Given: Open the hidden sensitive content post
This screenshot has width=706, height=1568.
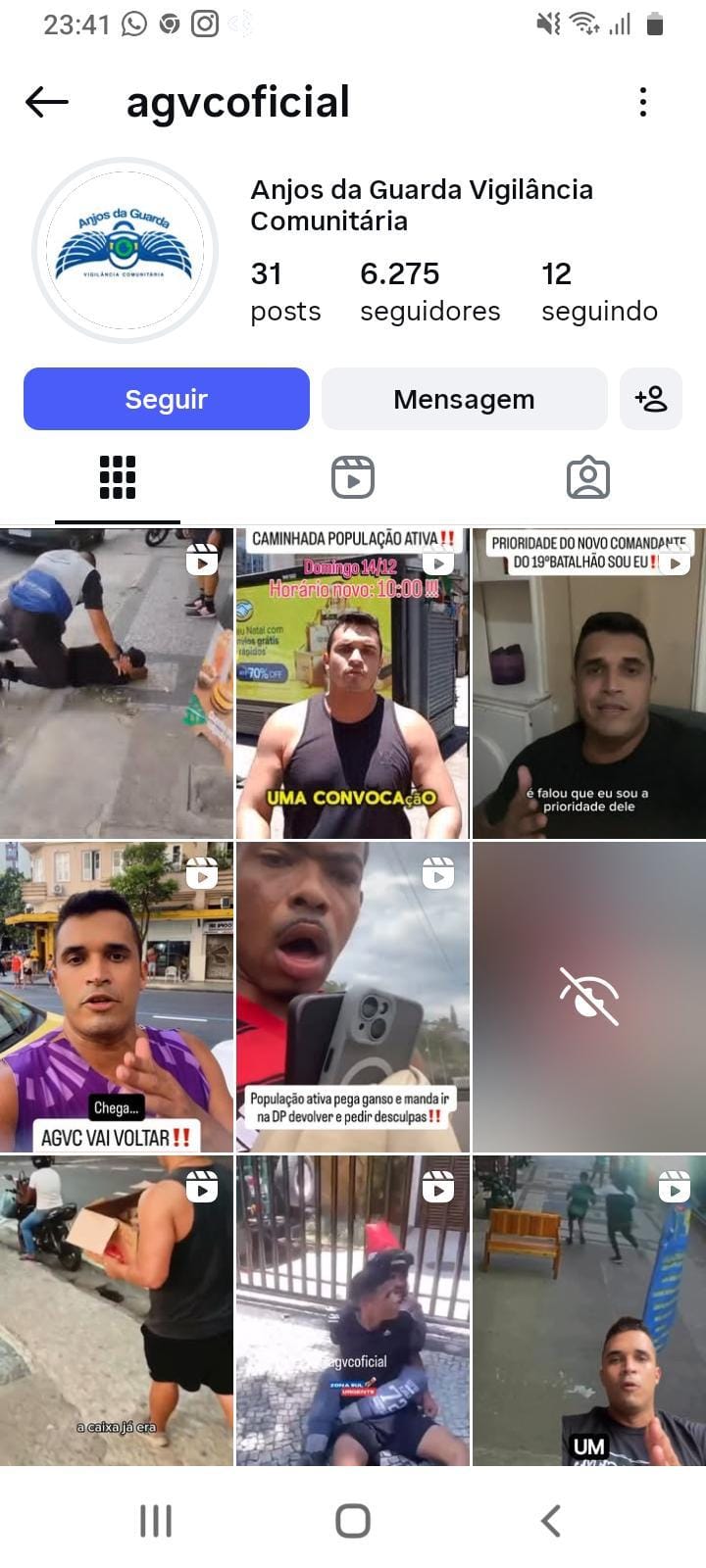Looking at the screenshot, I should click(x=588, y=997).
